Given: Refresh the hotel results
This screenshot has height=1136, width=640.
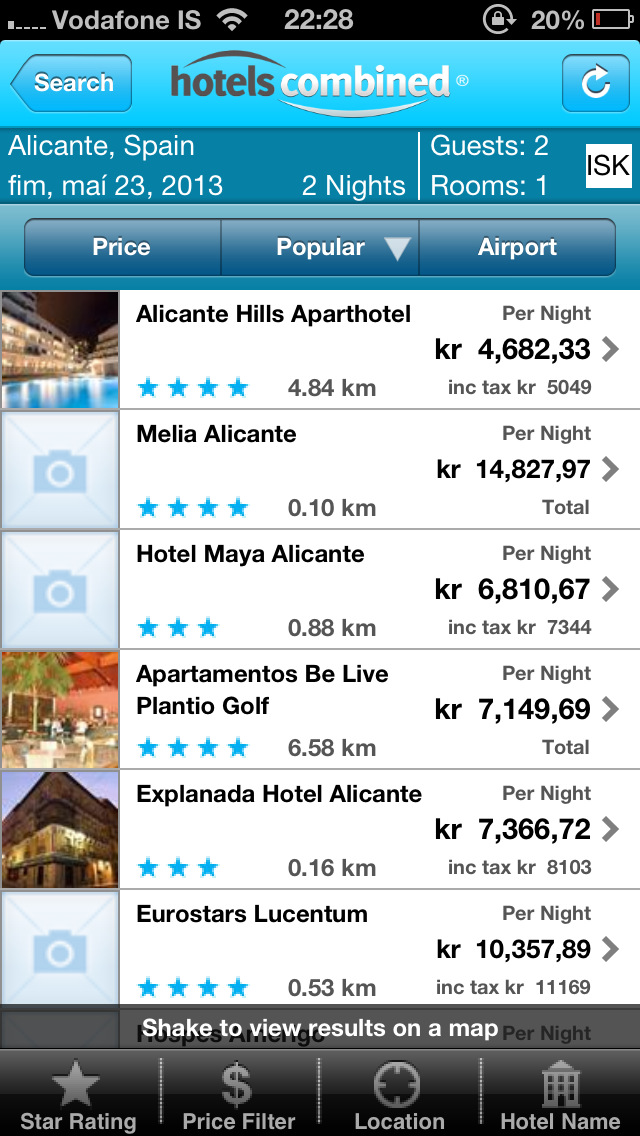Looking at the screenshot, I should click(x=595, y=83).
